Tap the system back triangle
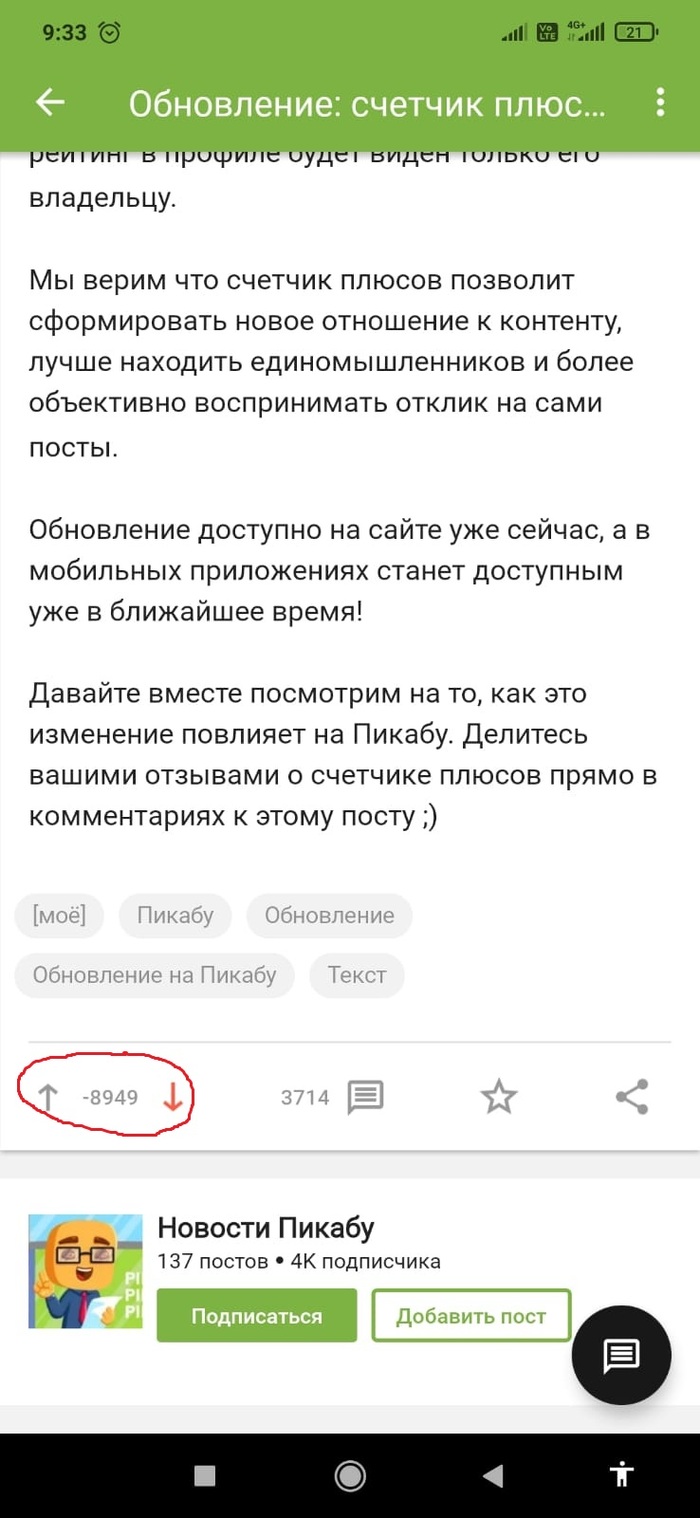 491,1474
